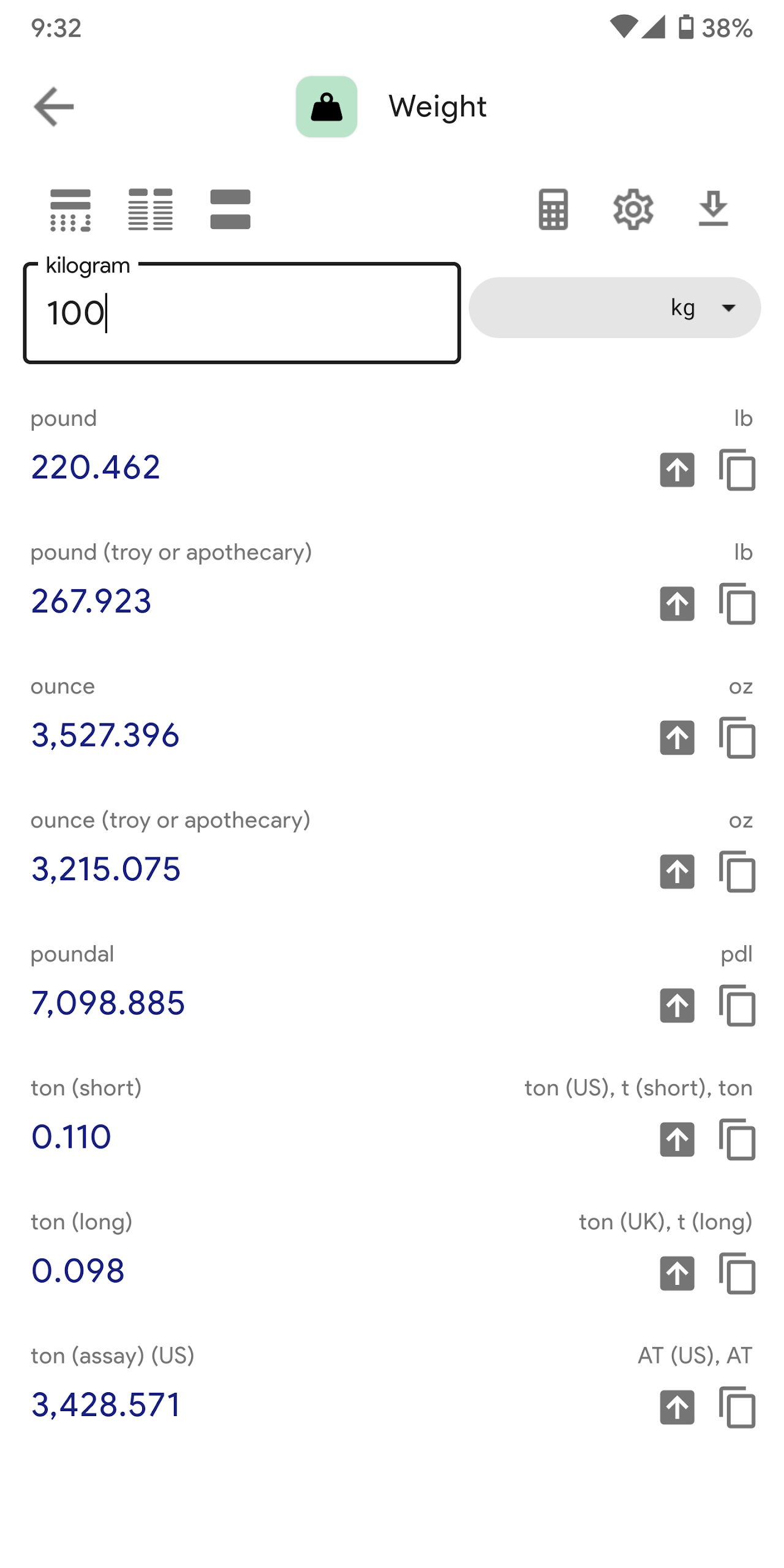Switch to the two-block layout icon
The image size is (784, 1568).
230,209
